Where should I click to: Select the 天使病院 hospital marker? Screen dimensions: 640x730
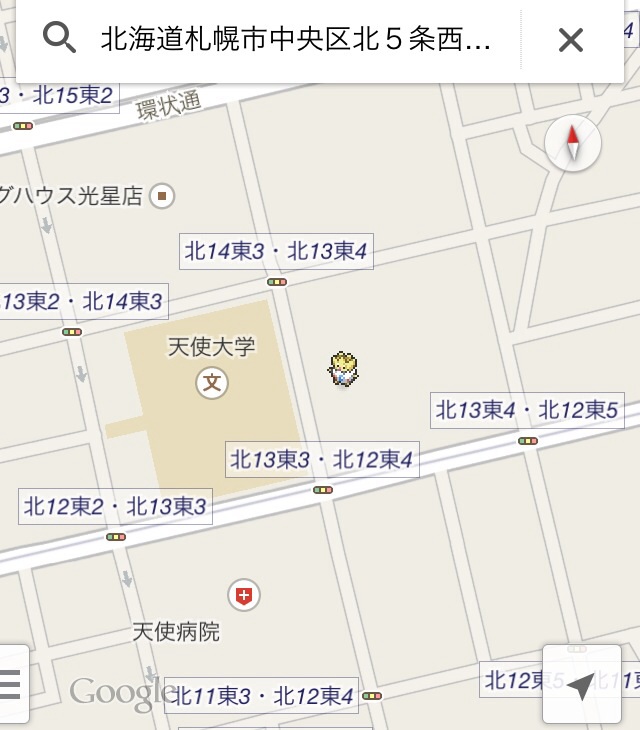coord(243,596)
